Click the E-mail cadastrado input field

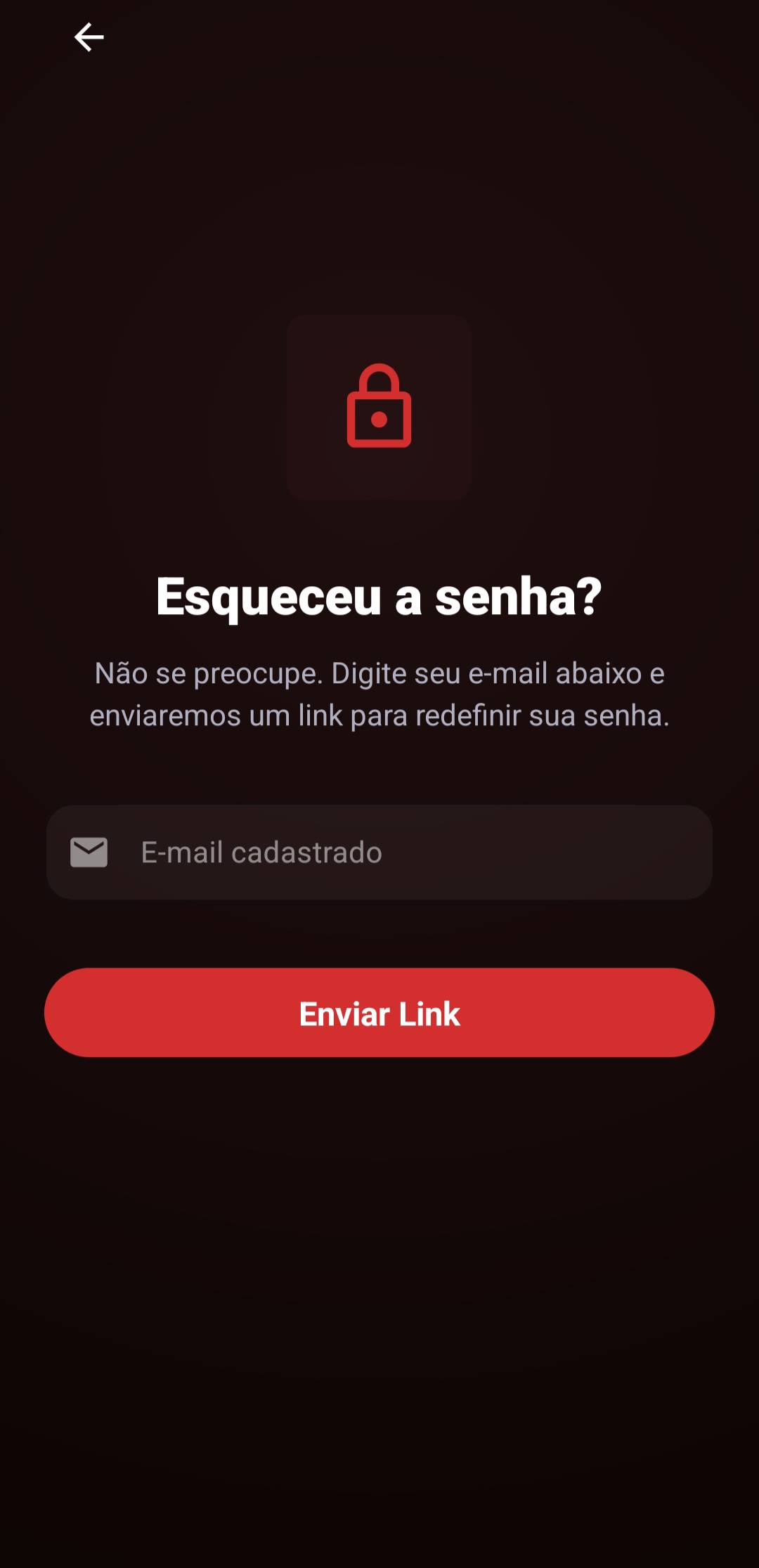(x=379, y=851)
